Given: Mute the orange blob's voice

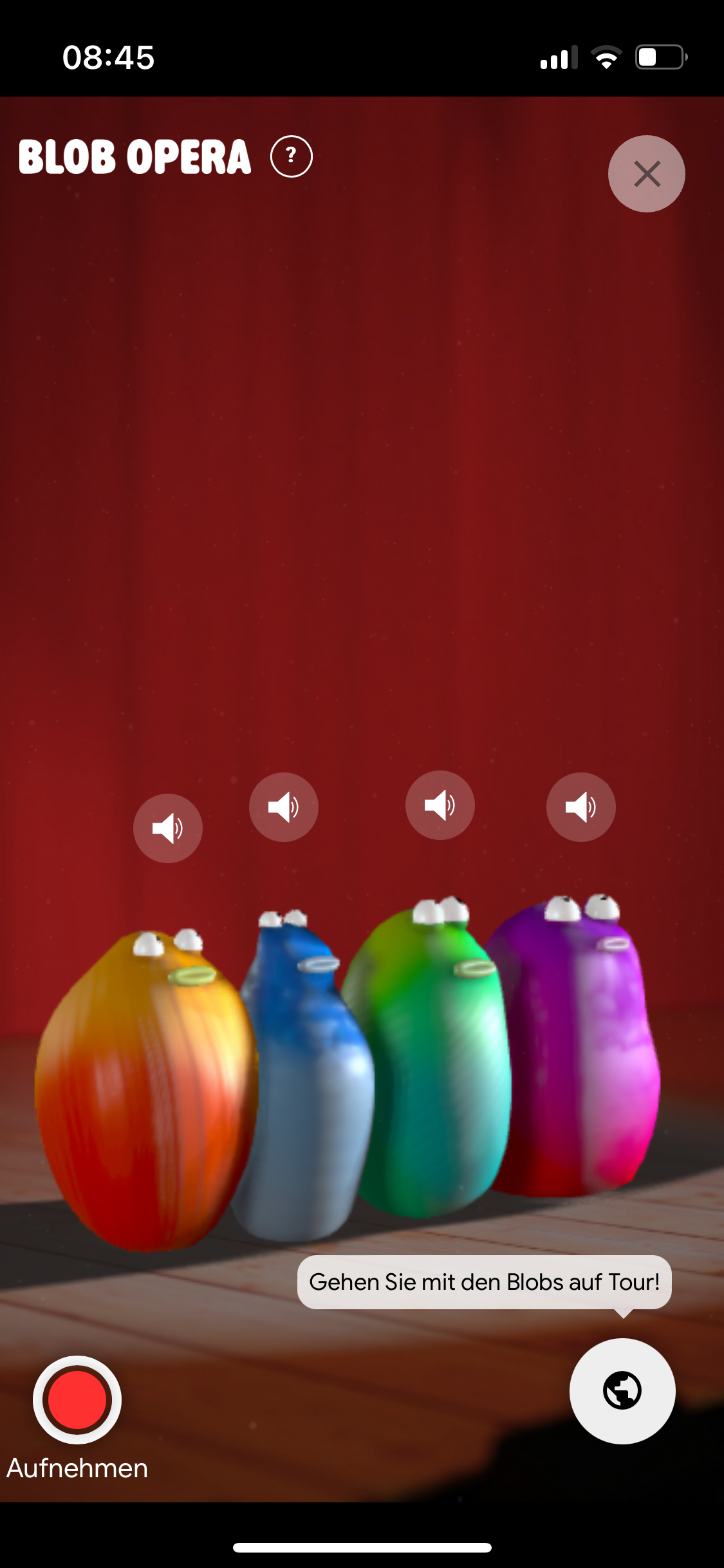Looking at the screenshot, I should click(x=168, y=828).
